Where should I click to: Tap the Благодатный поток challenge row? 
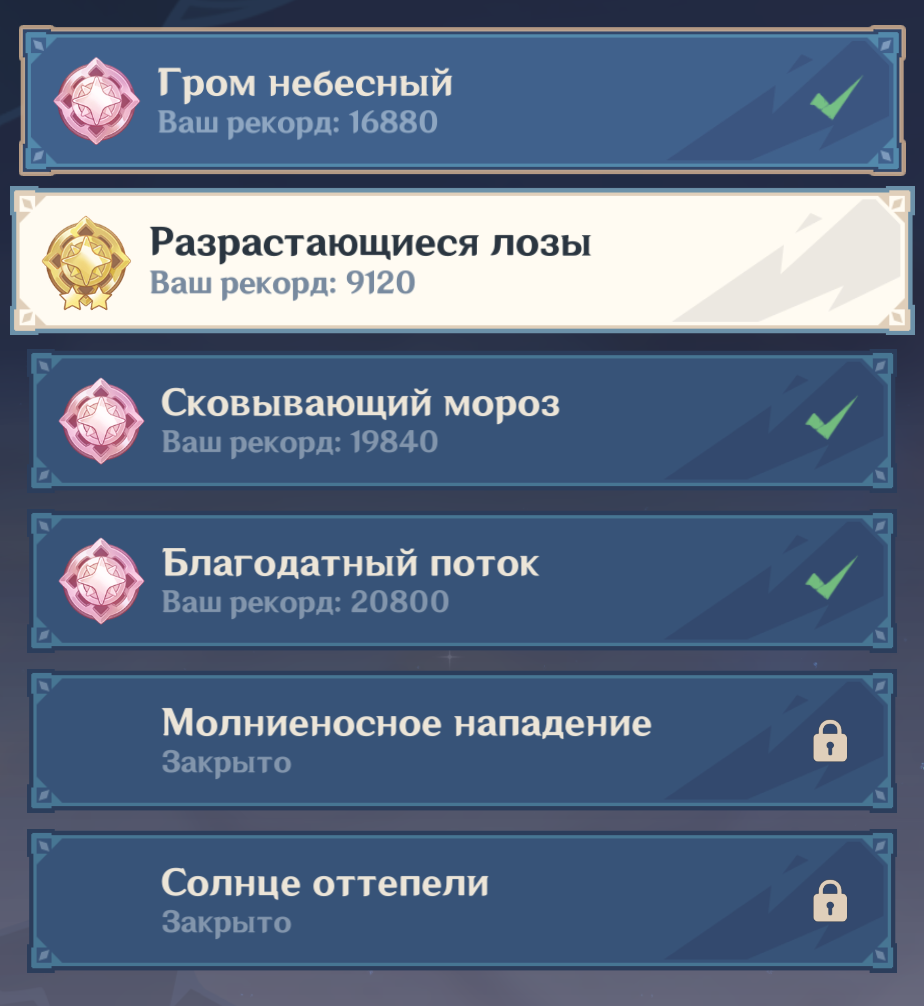(460, 581)
